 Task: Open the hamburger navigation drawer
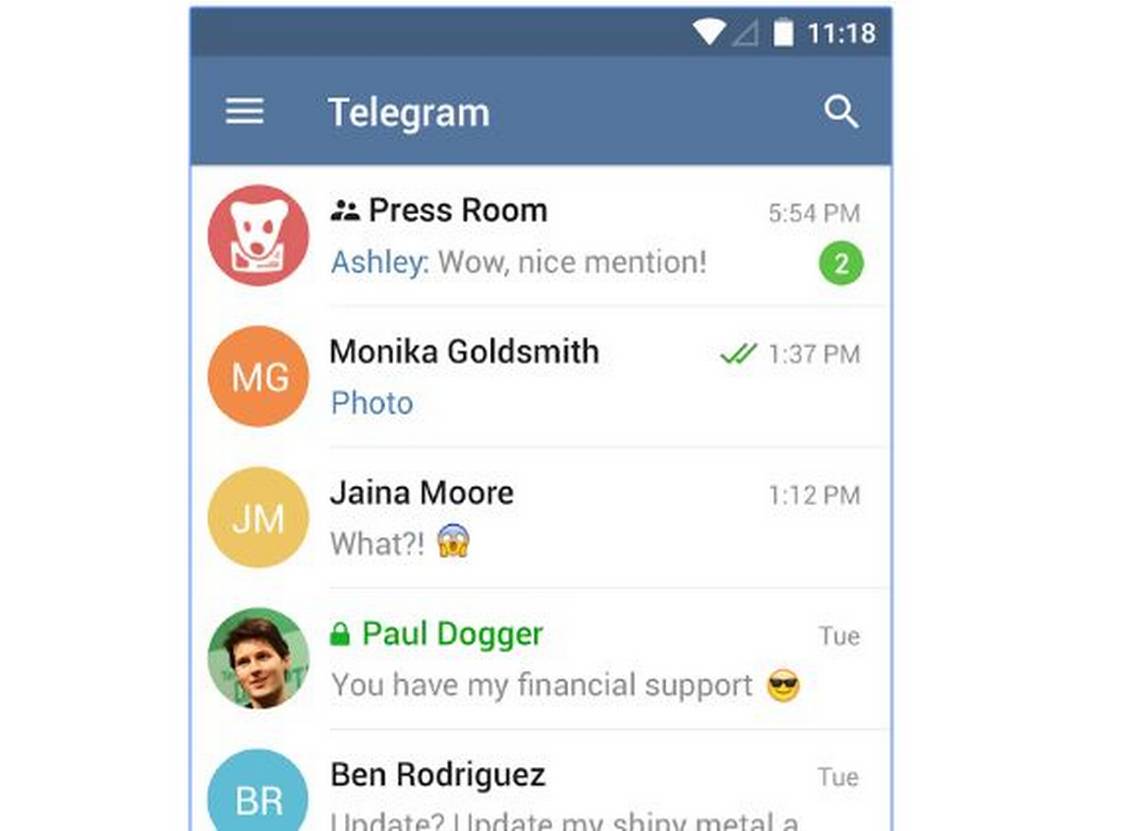pyautogui.click(x=245, y=111)
